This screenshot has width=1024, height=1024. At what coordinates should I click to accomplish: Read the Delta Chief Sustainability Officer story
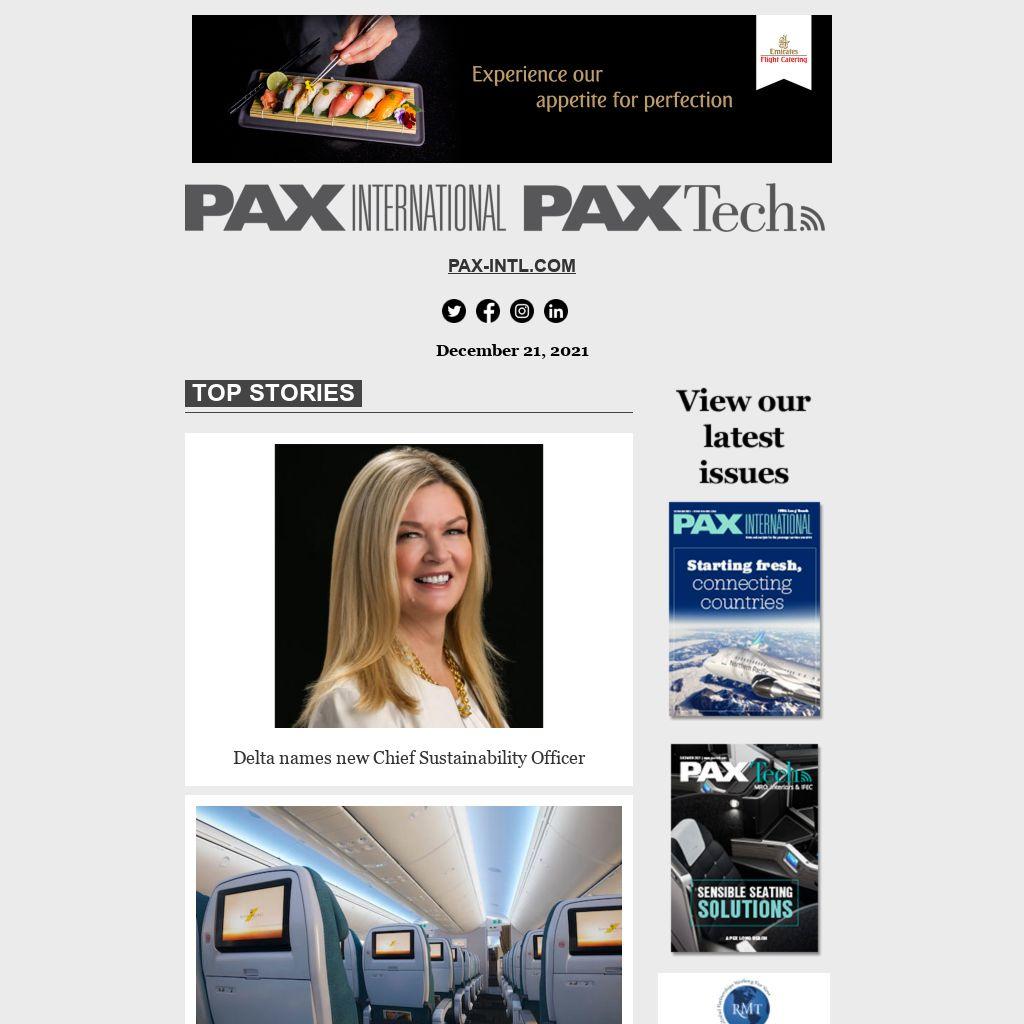tap(408, 757)
